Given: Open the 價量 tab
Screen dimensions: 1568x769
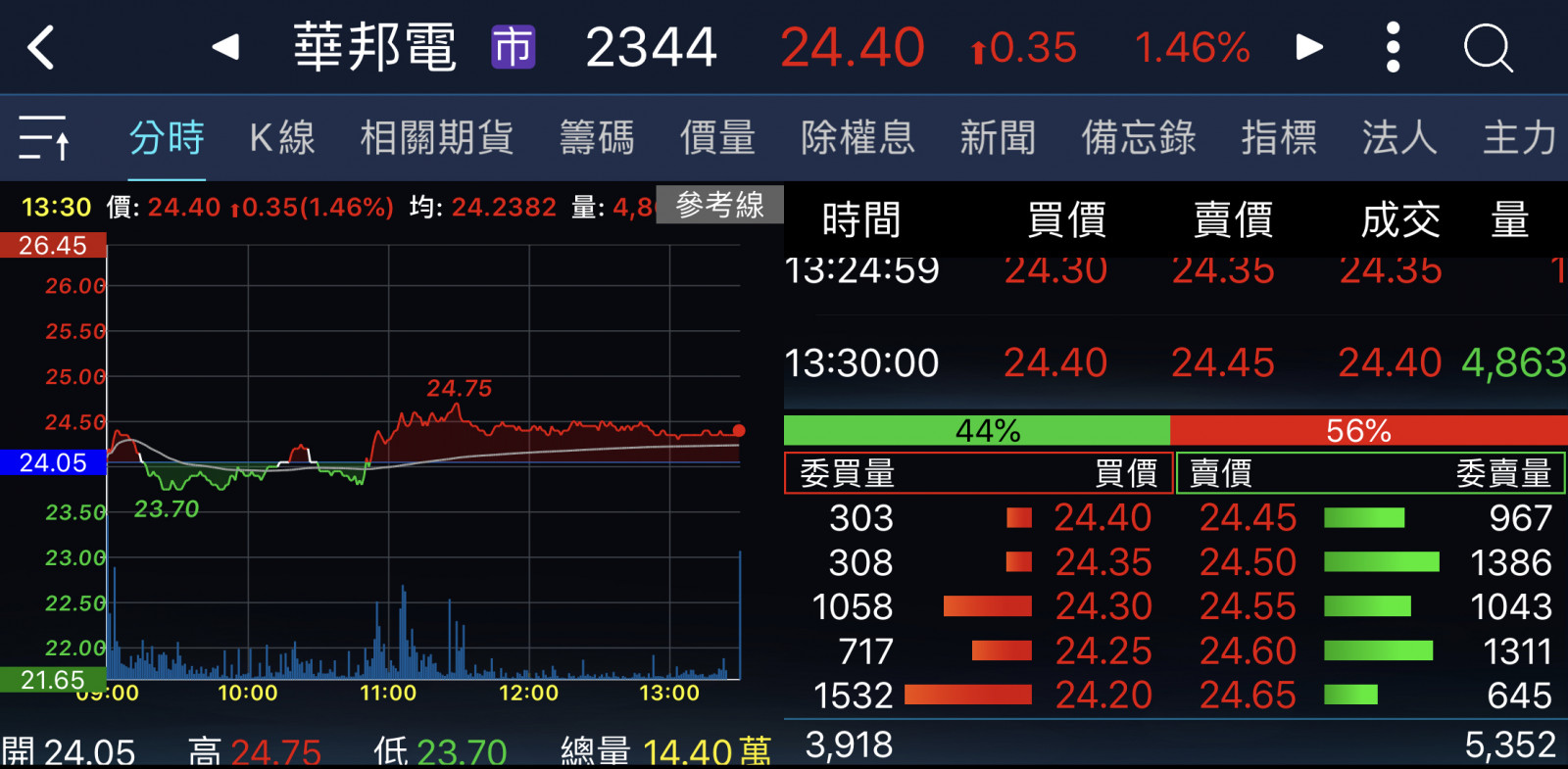Looking at the screenshot, I should click(x=717, y=137).
